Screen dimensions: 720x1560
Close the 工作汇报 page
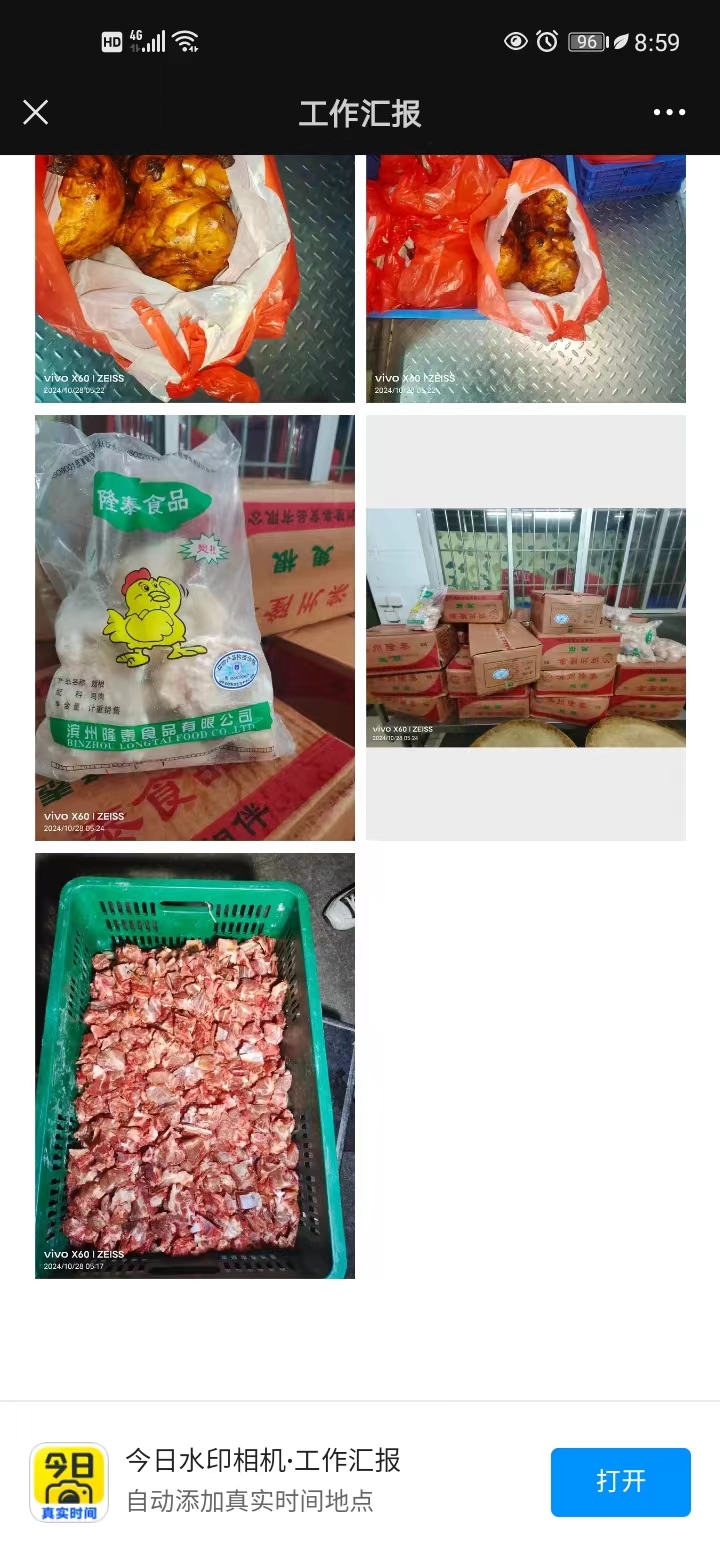coord(35,112)
